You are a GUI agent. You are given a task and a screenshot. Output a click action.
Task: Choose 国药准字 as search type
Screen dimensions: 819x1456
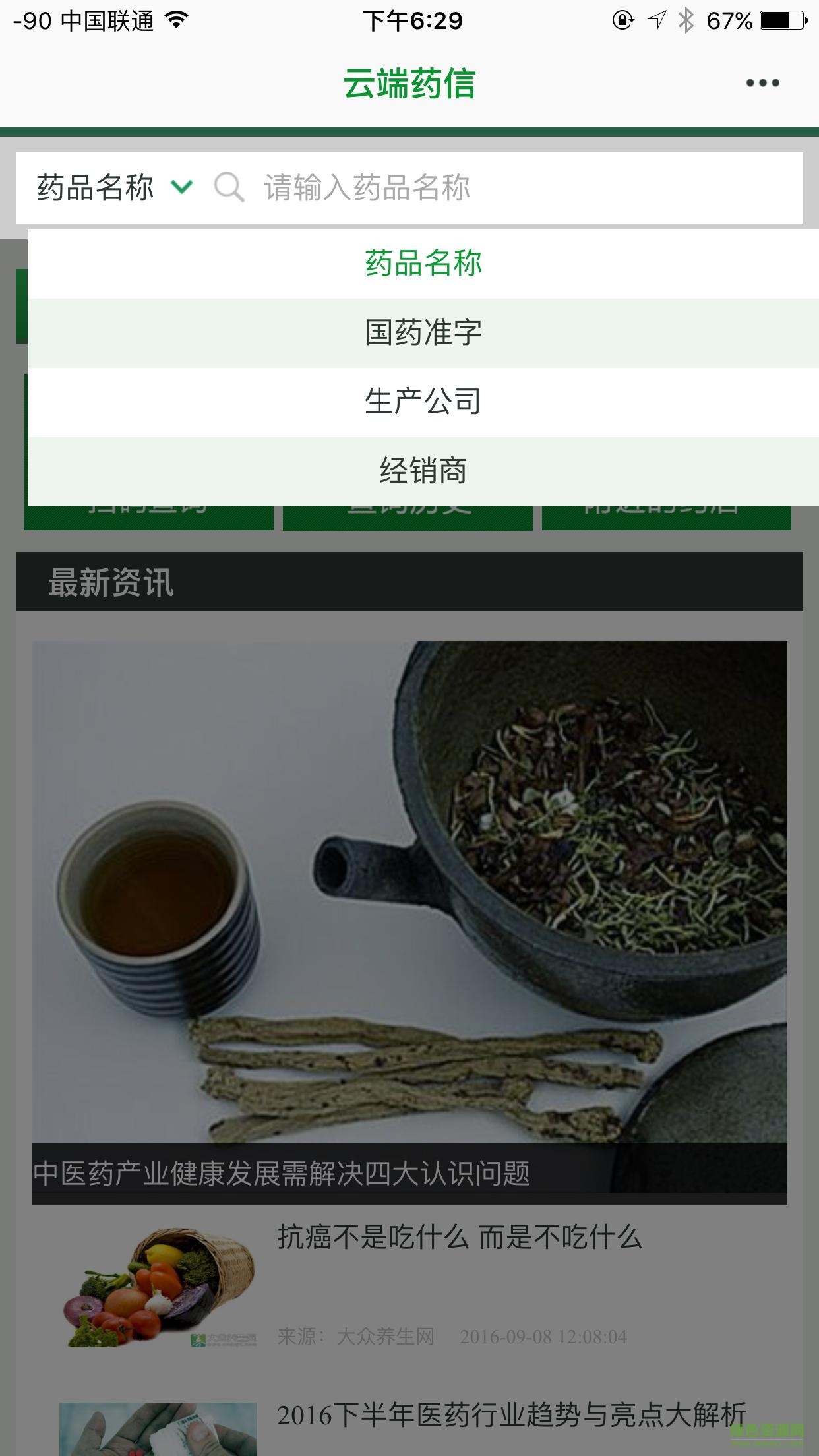point(423,332)
